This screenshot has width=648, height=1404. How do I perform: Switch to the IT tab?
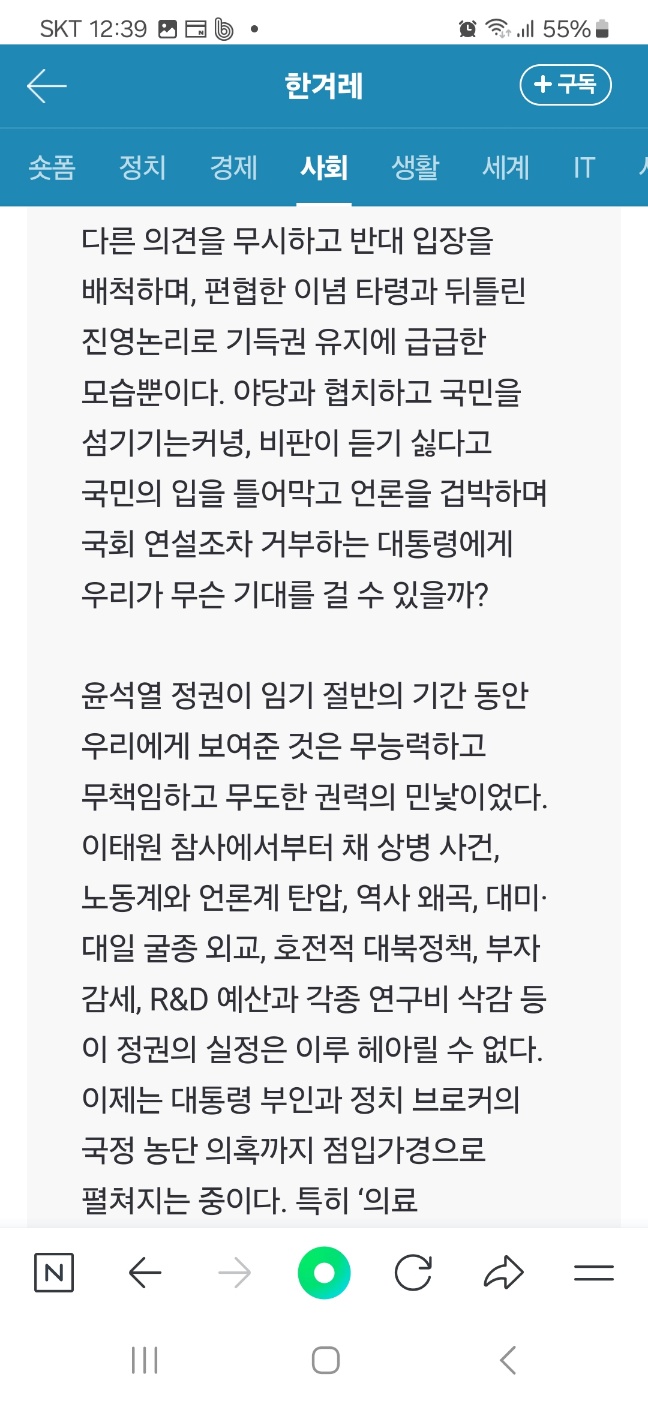pyautogui.click(x=584, y=167)
